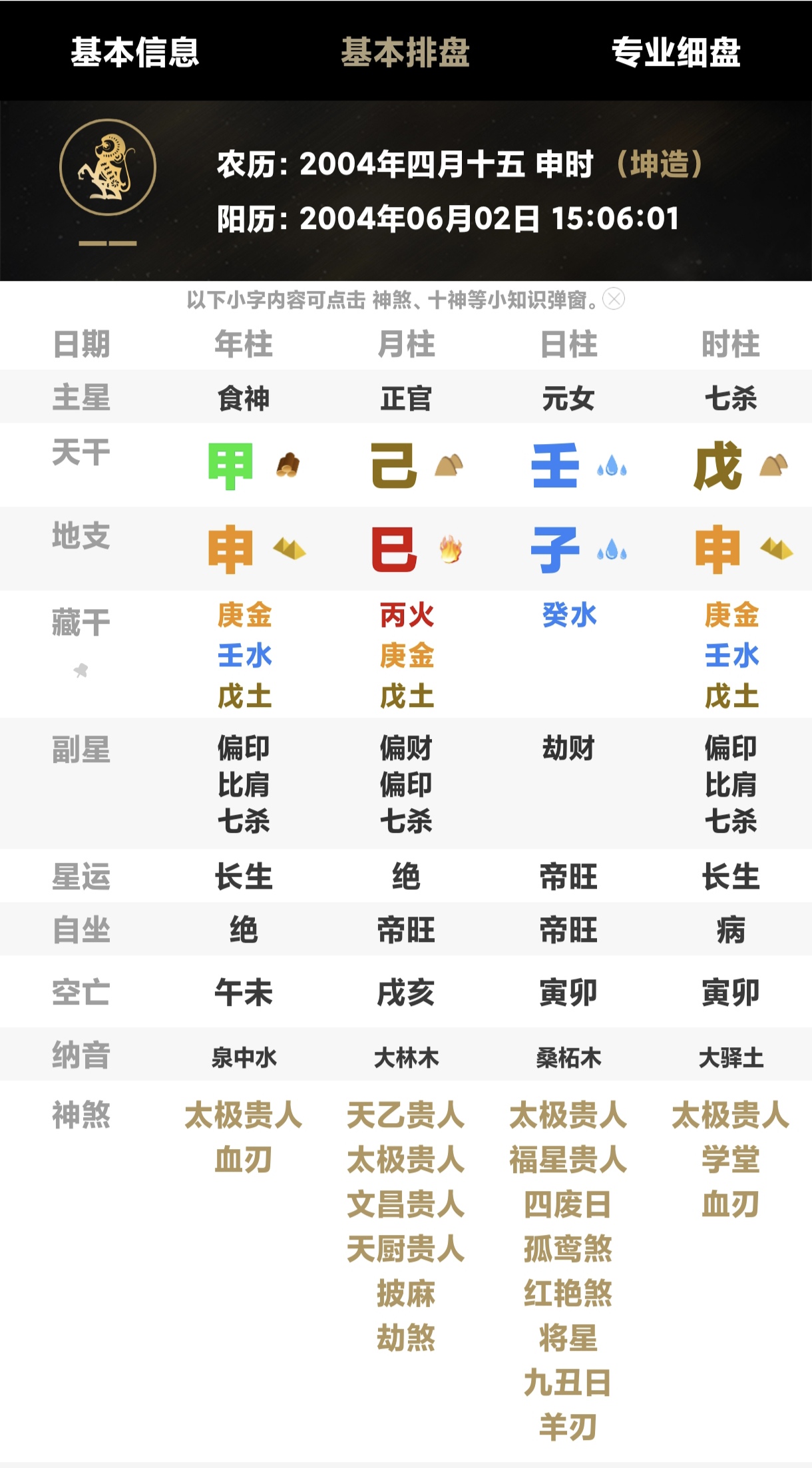This screenshot has height=1468, width=812.
Task: Switch to the 基本信息 tab
Action: coord(135,52)
